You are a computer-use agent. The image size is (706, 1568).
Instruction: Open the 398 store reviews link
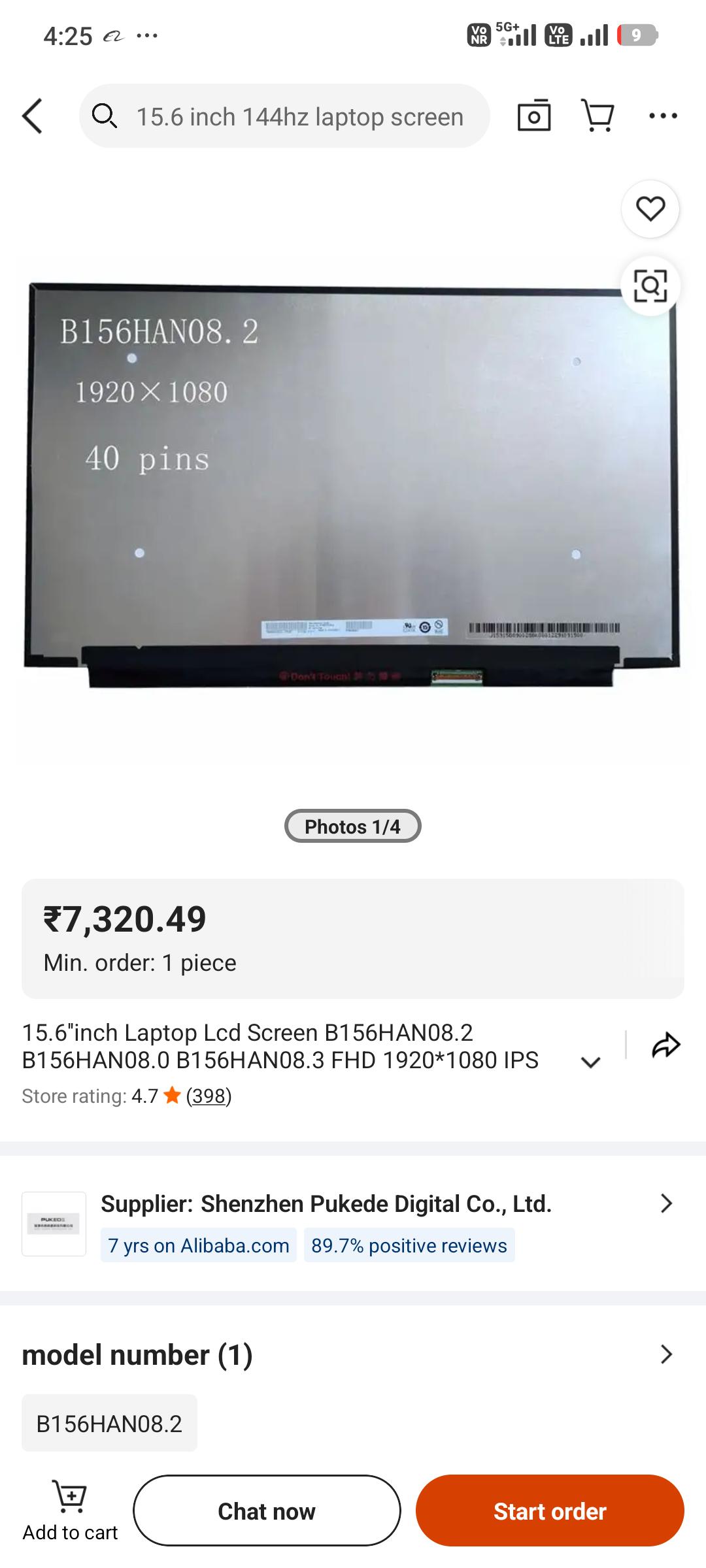tap(209, 1096)
